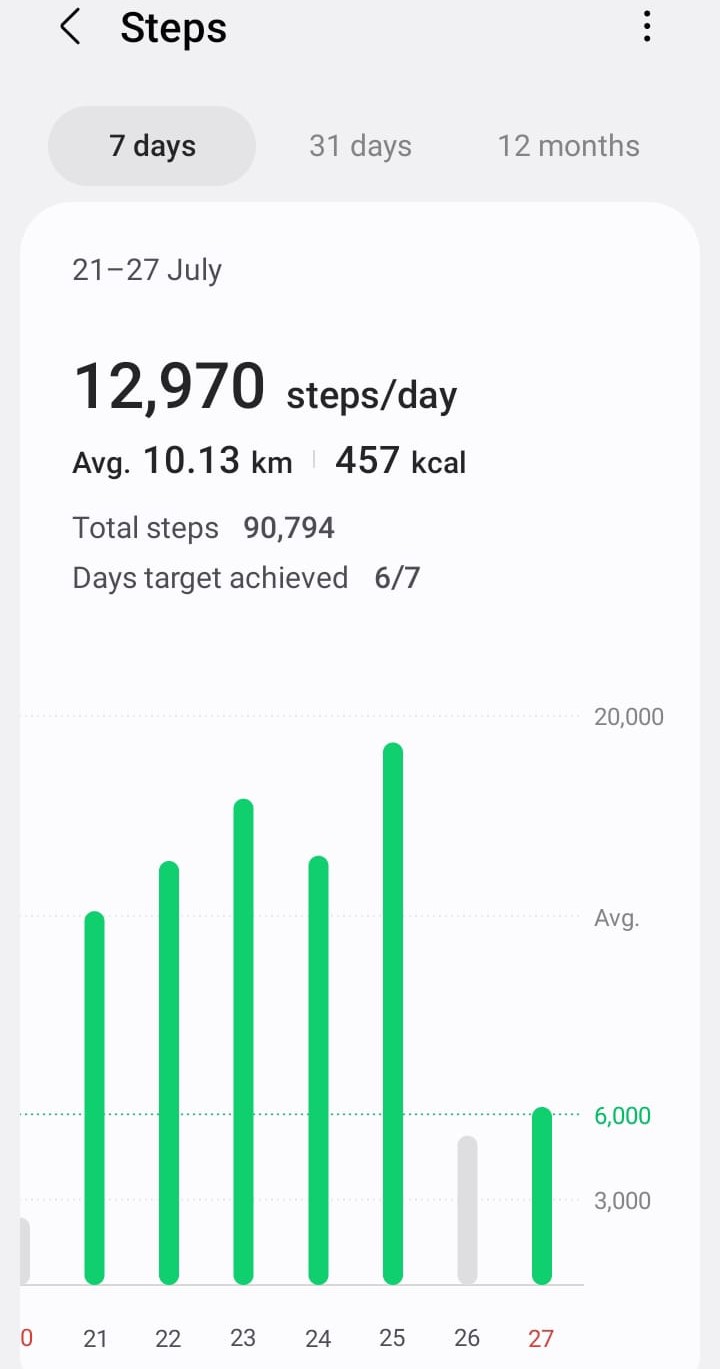
Task: Select the step bar for day 21
Action: pyautogui.click(x=94, y=1098)
